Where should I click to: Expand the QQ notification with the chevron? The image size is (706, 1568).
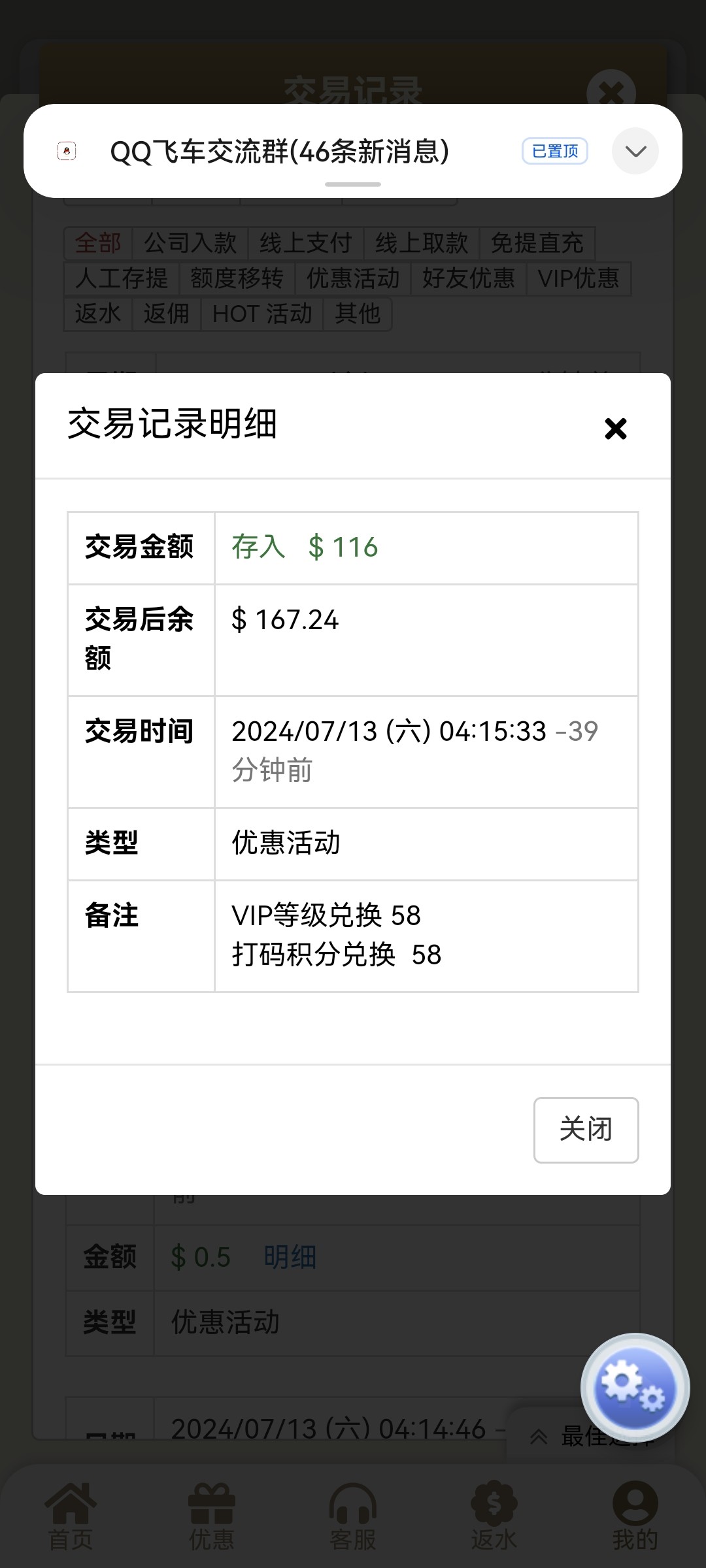(635, 151)
